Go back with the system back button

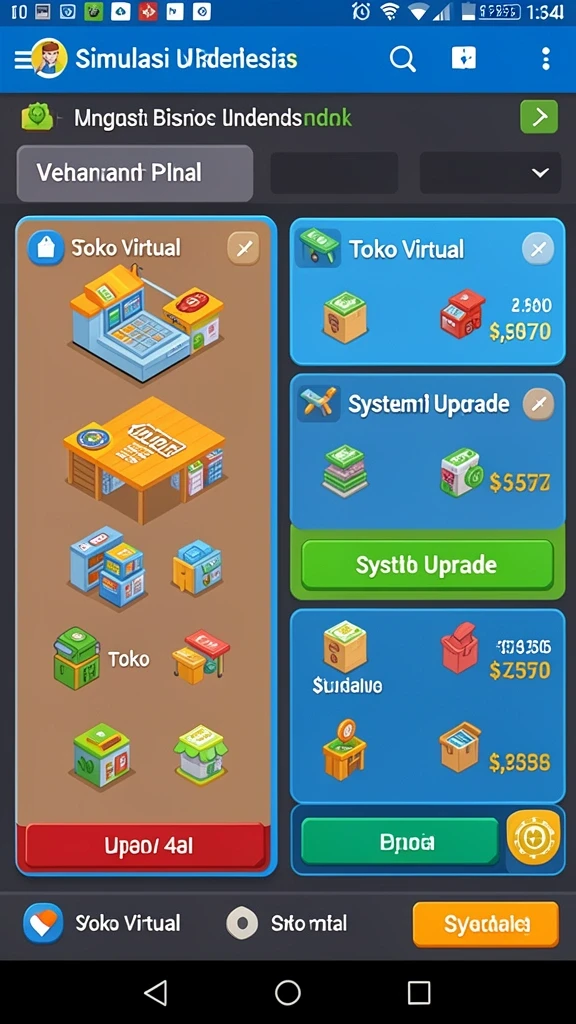[155, 992]
